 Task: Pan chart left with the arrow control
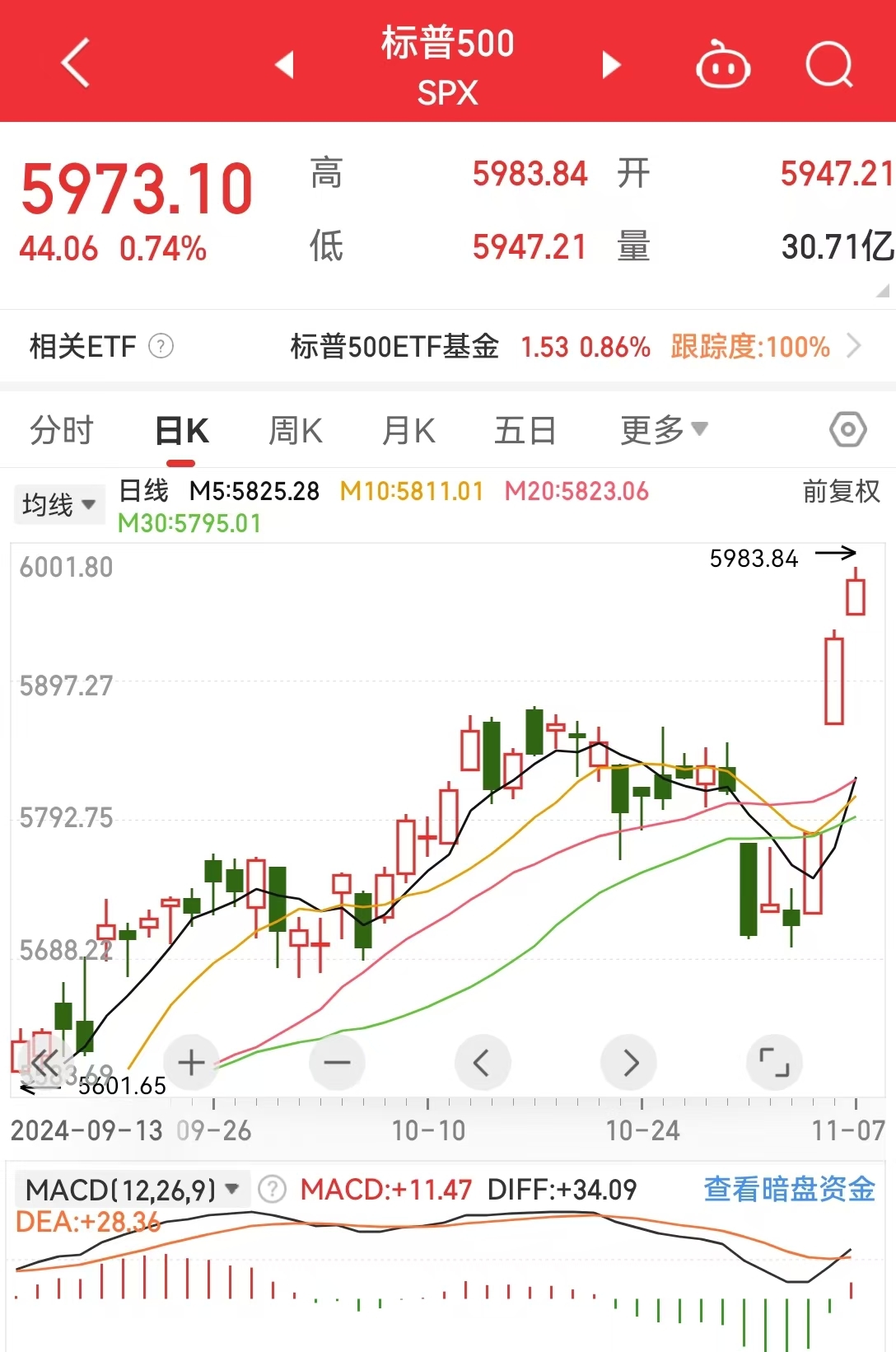coord(483,1062)
